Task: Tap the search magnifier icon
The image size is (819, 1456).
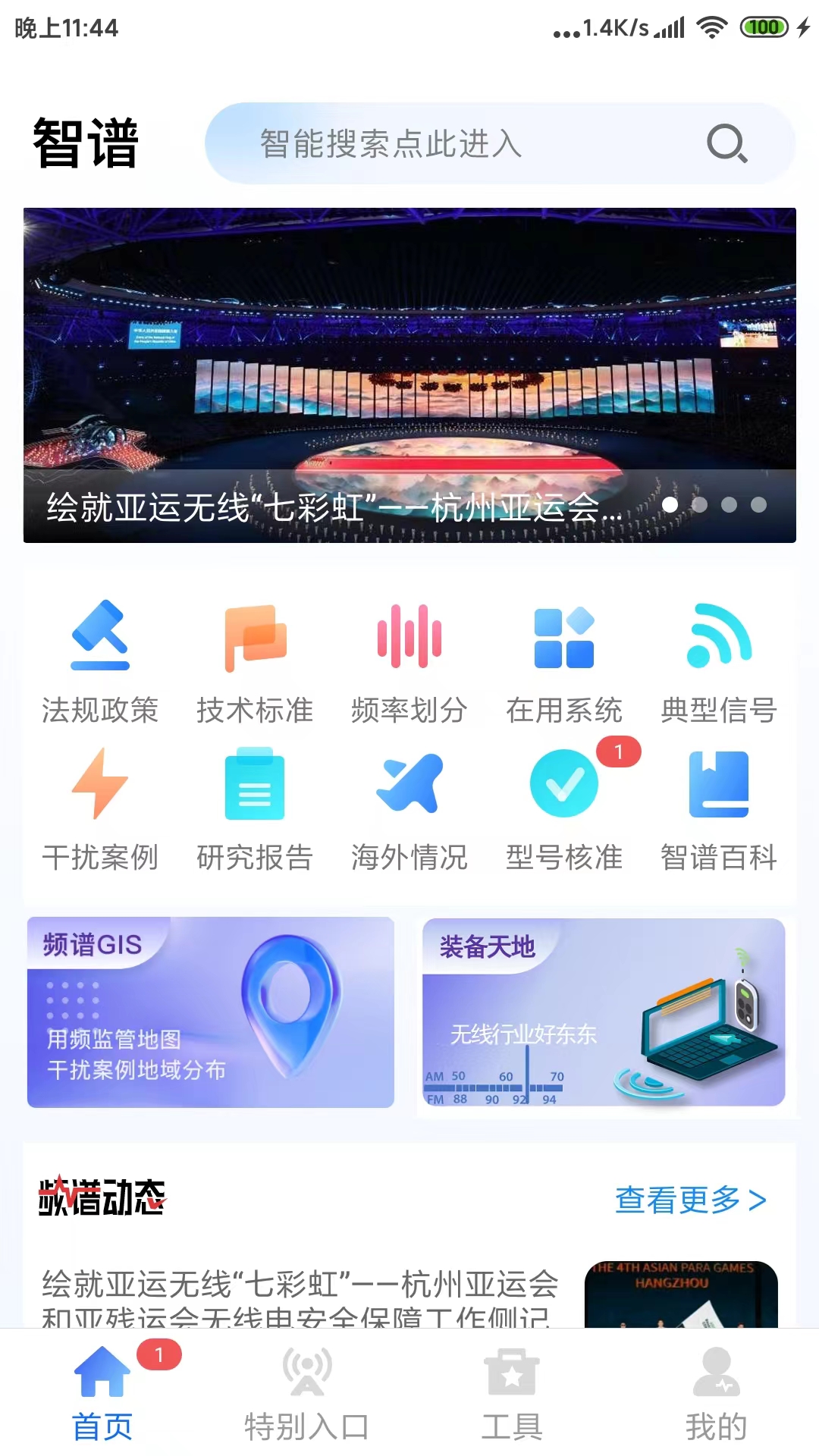Action: point(726,143)
